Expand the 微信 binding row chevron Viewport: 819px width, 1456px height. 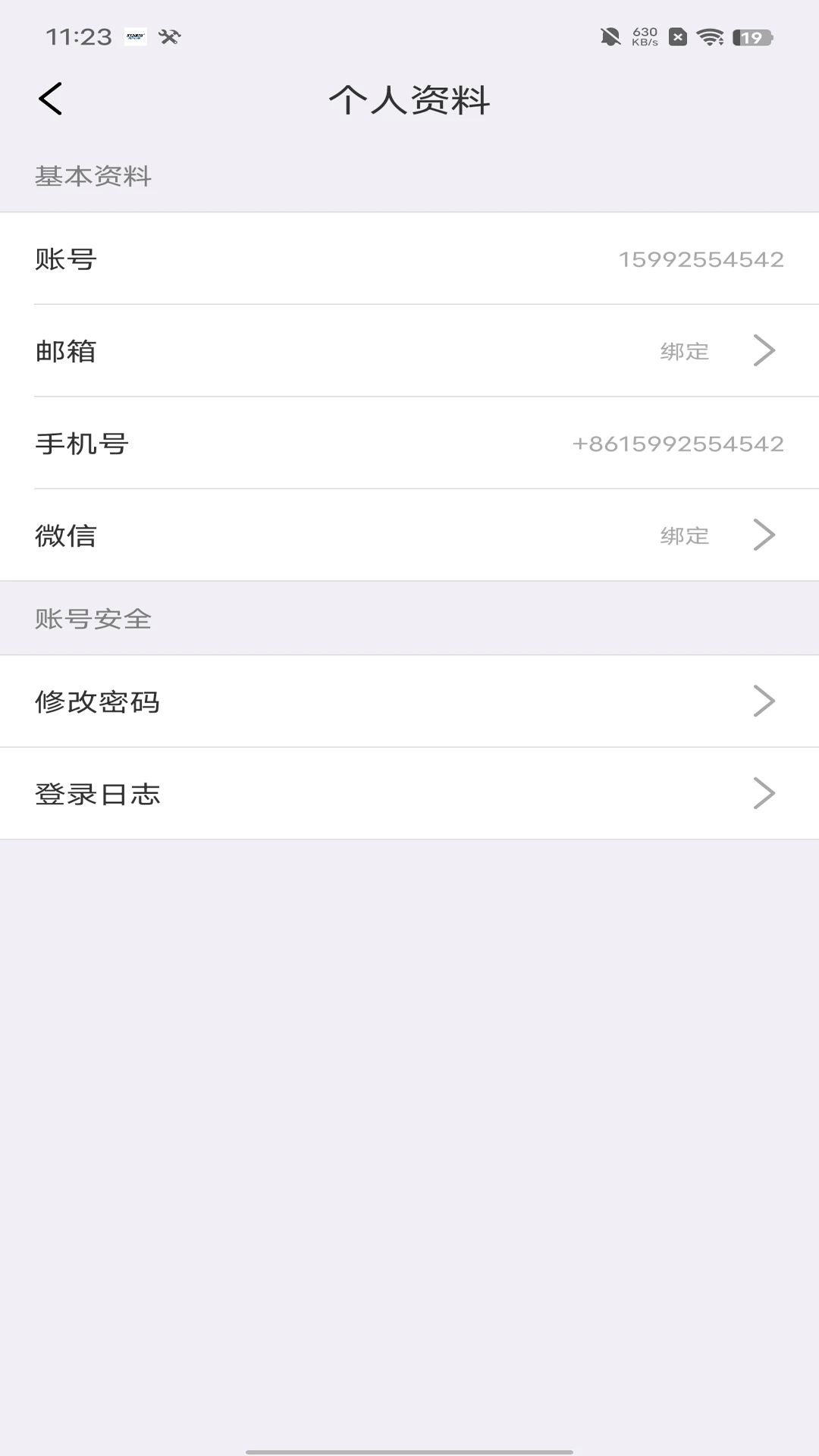(x=765, y=536)
